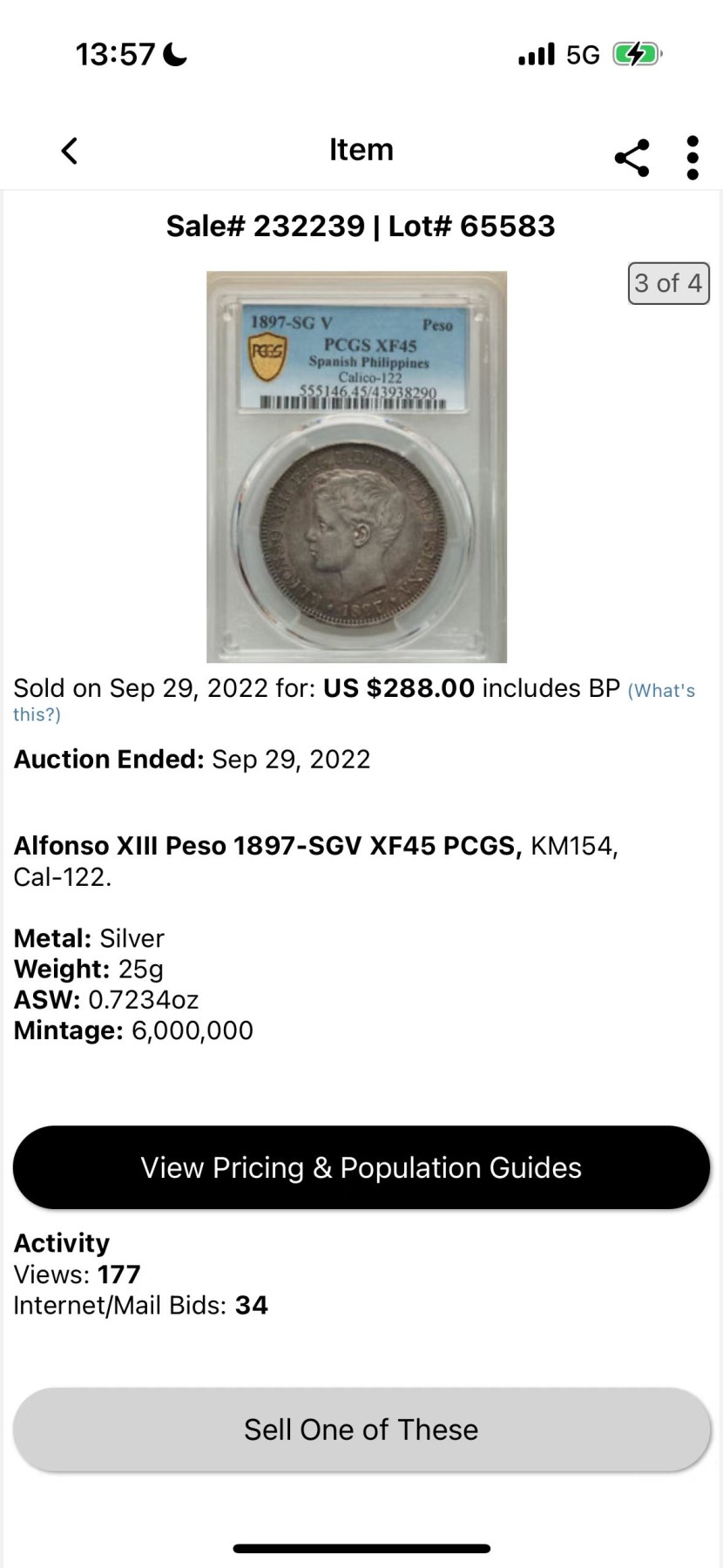Tap the PCGS gold shield logo on the label
Image resolution: width=723 pixels, height=1568 pixels.
[268, 352]
